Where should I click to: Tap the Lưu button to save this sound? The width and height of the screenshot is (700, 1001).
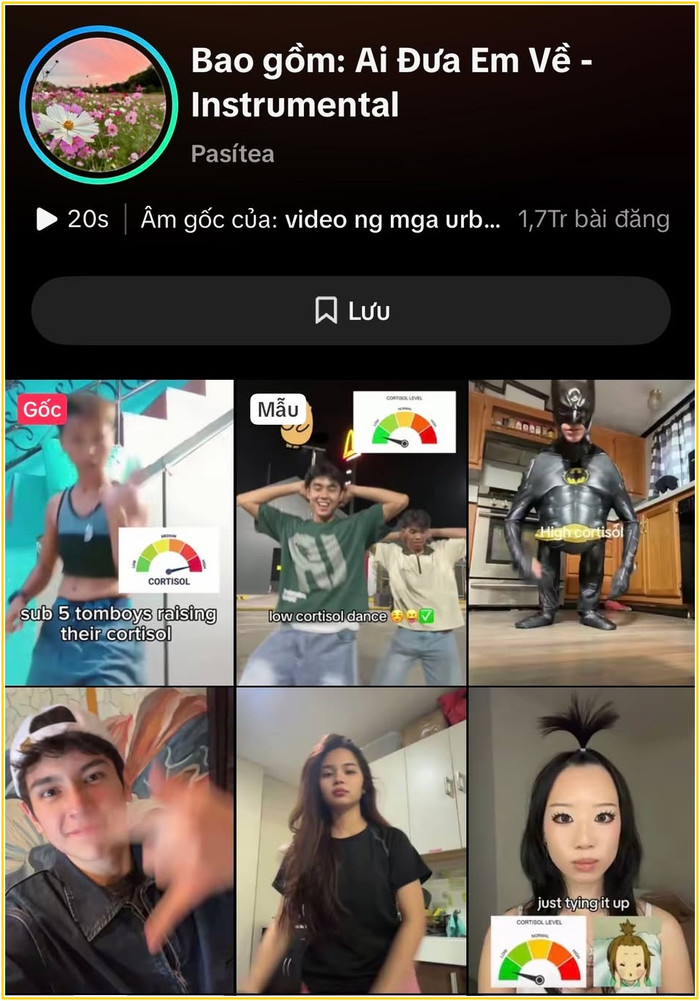(x=350, y=311)
